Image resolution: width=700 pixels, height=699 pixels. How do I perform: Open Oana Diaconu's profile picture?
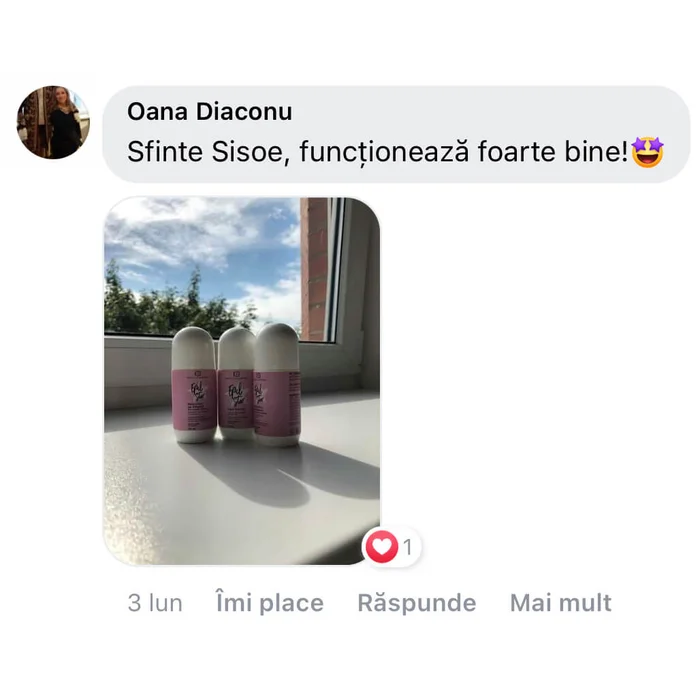(x=53, y=122)
